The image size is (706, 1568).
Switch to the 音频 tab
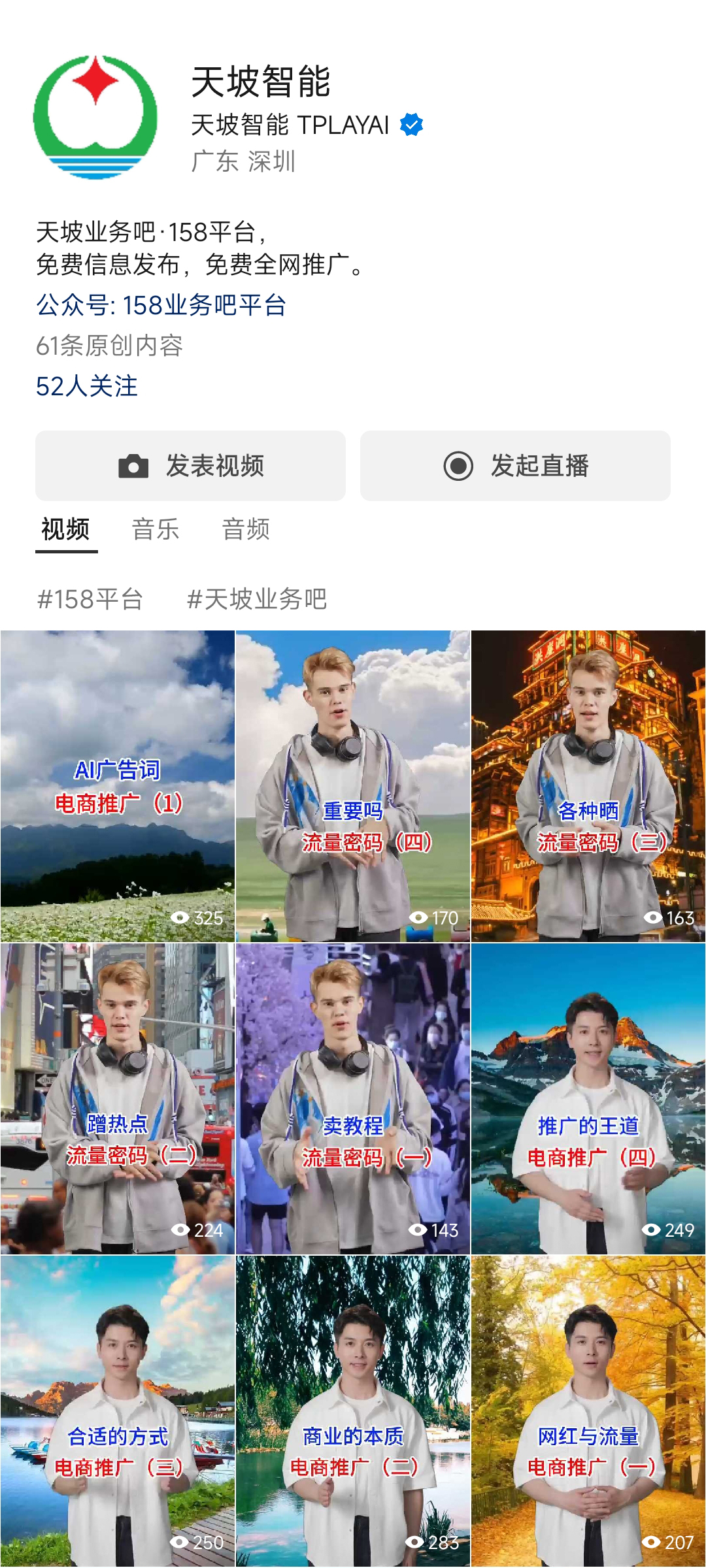(x=246, y=529)
